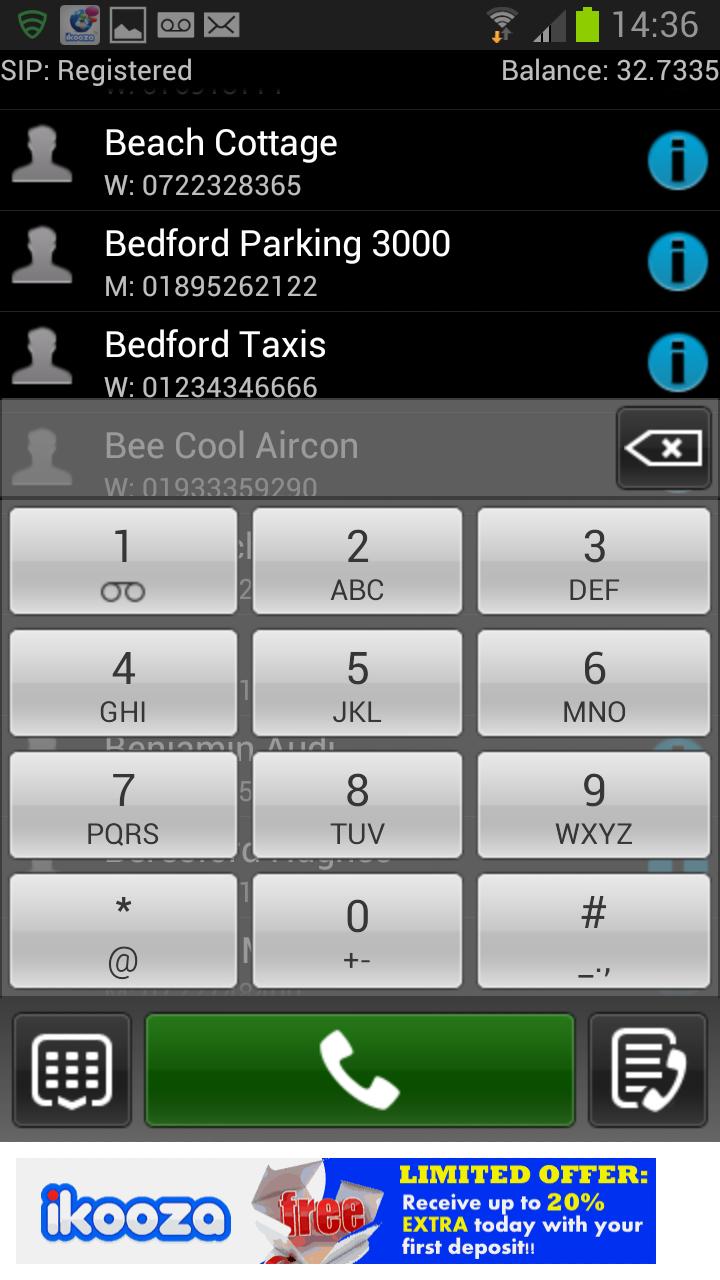Image resolution: width=720 pixels, height=1280 pixels.
Task: Tap keypad number 9
Action: (x=594, y=805)
